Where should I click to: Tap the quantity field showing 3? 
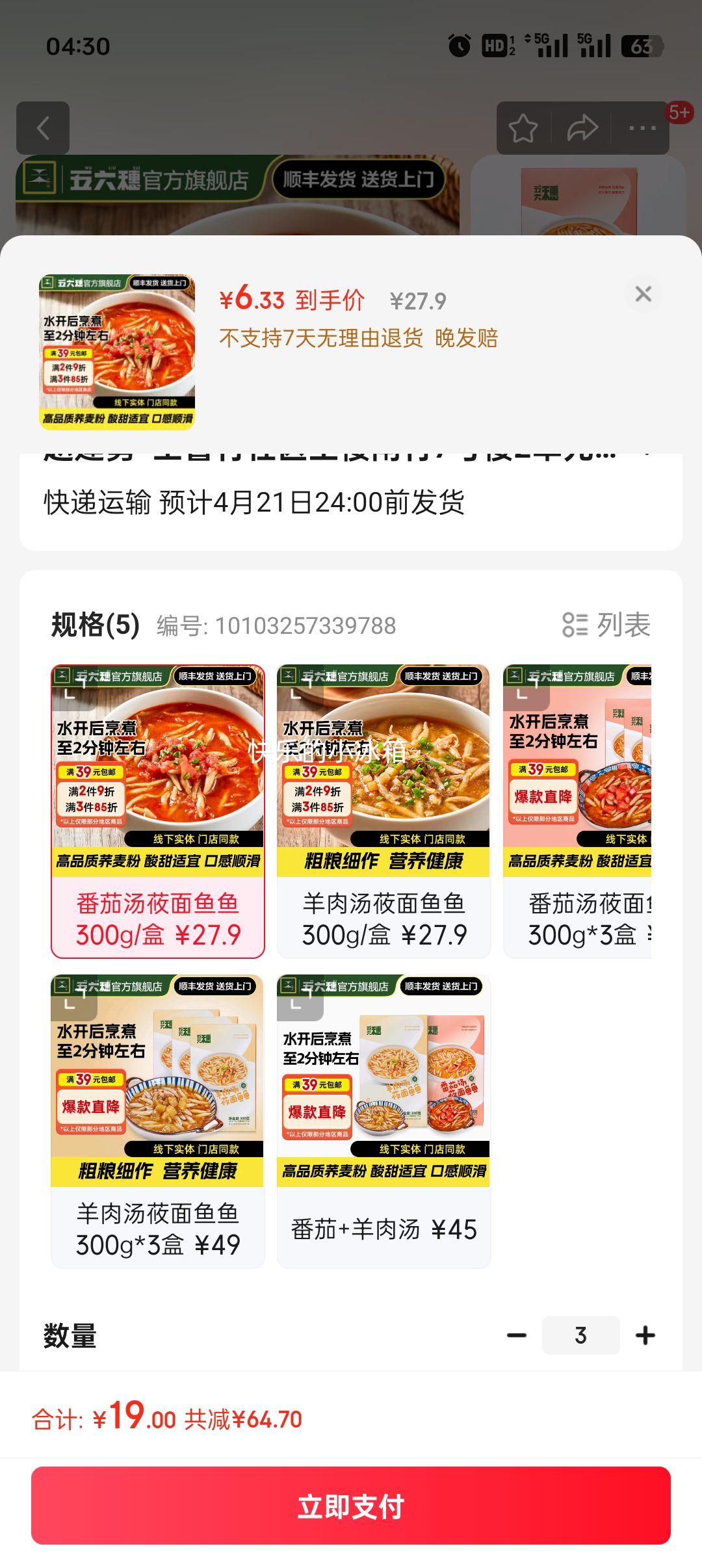coord(580,1335)
